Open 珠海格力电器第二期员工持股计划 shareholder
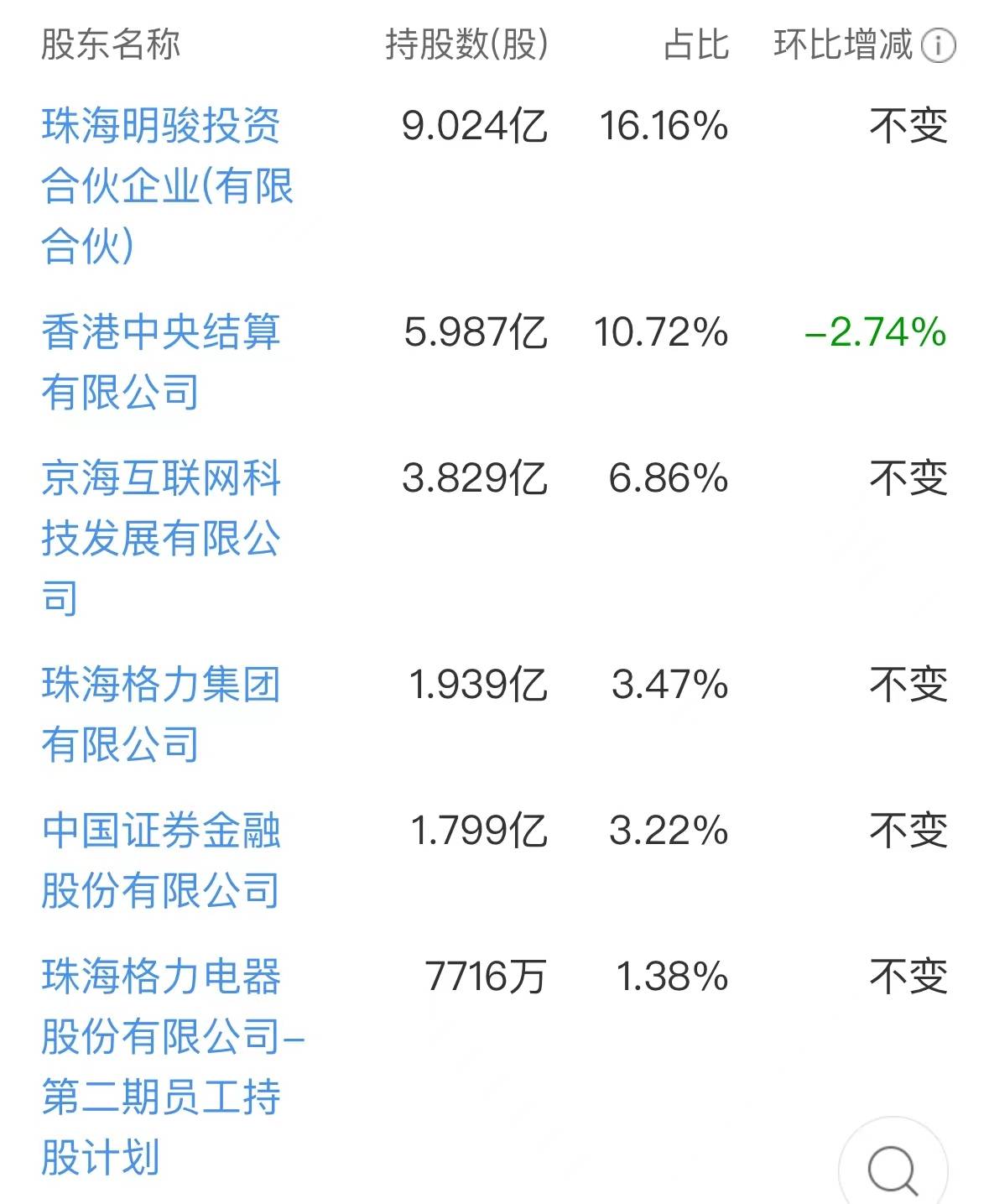 click(168, 1066)
